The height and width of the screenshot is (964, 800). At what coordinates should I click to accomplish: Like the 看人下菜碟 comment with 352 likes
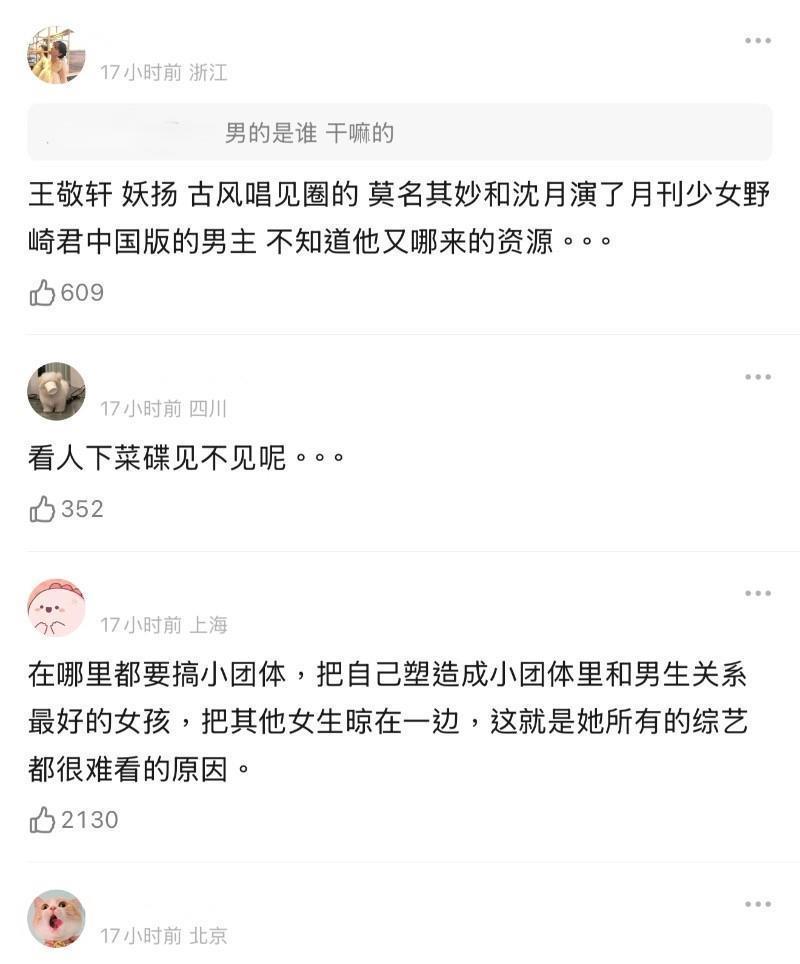tap(43, 509)
